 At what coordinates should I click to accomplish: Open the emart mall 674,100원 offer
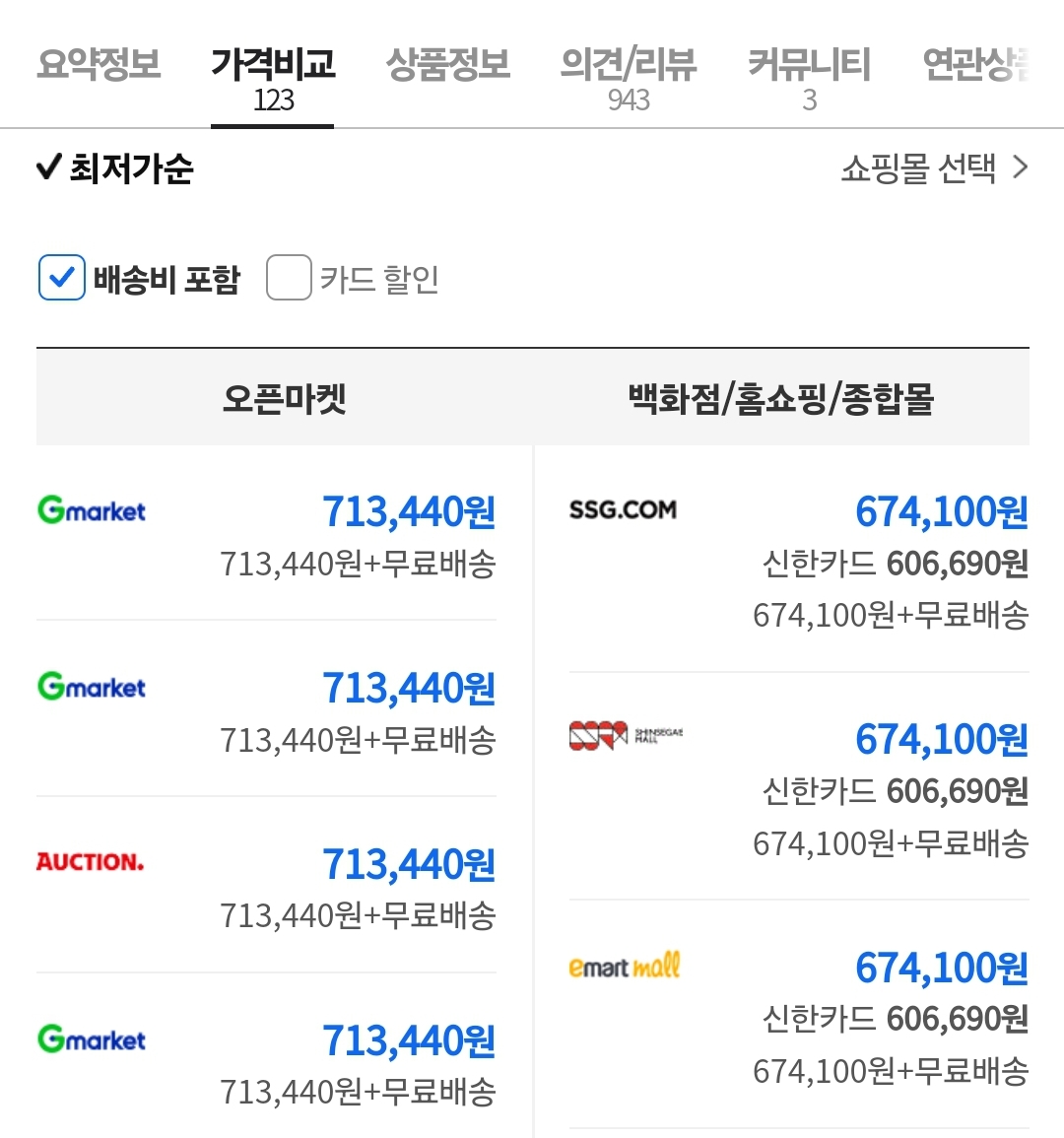(x=941, y=969)
